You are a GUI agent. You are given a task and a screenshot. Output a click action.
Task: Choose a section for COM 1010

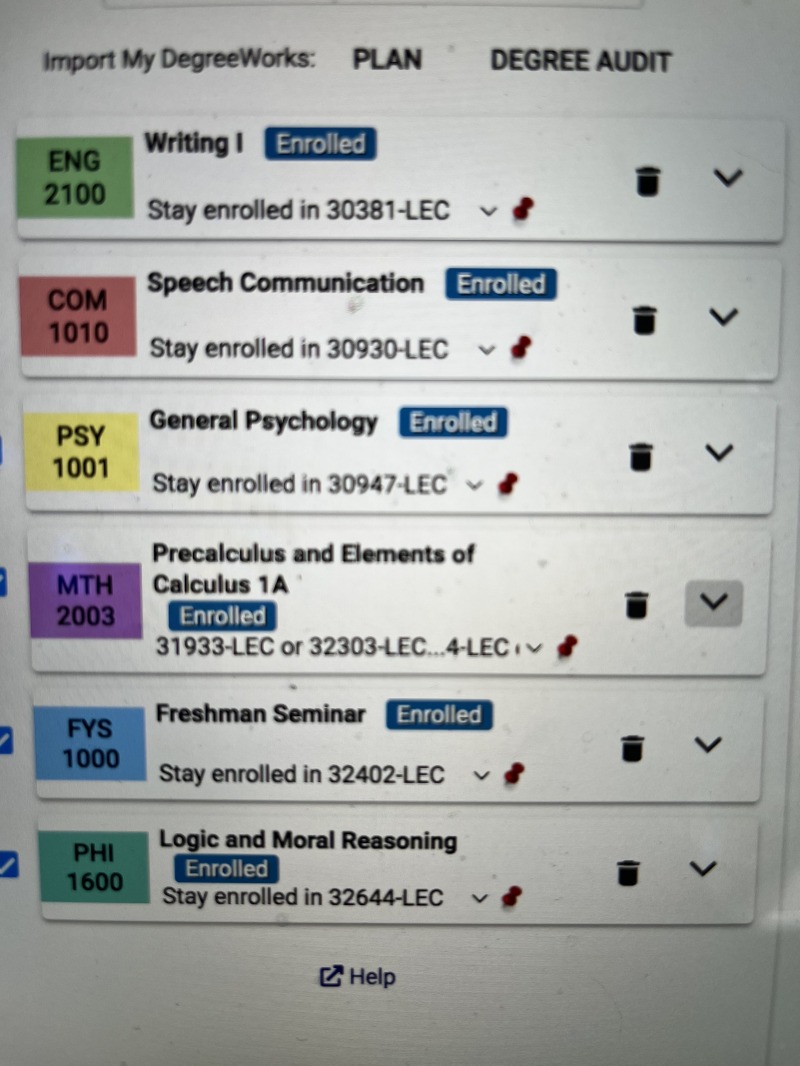(x=487, y=349)
